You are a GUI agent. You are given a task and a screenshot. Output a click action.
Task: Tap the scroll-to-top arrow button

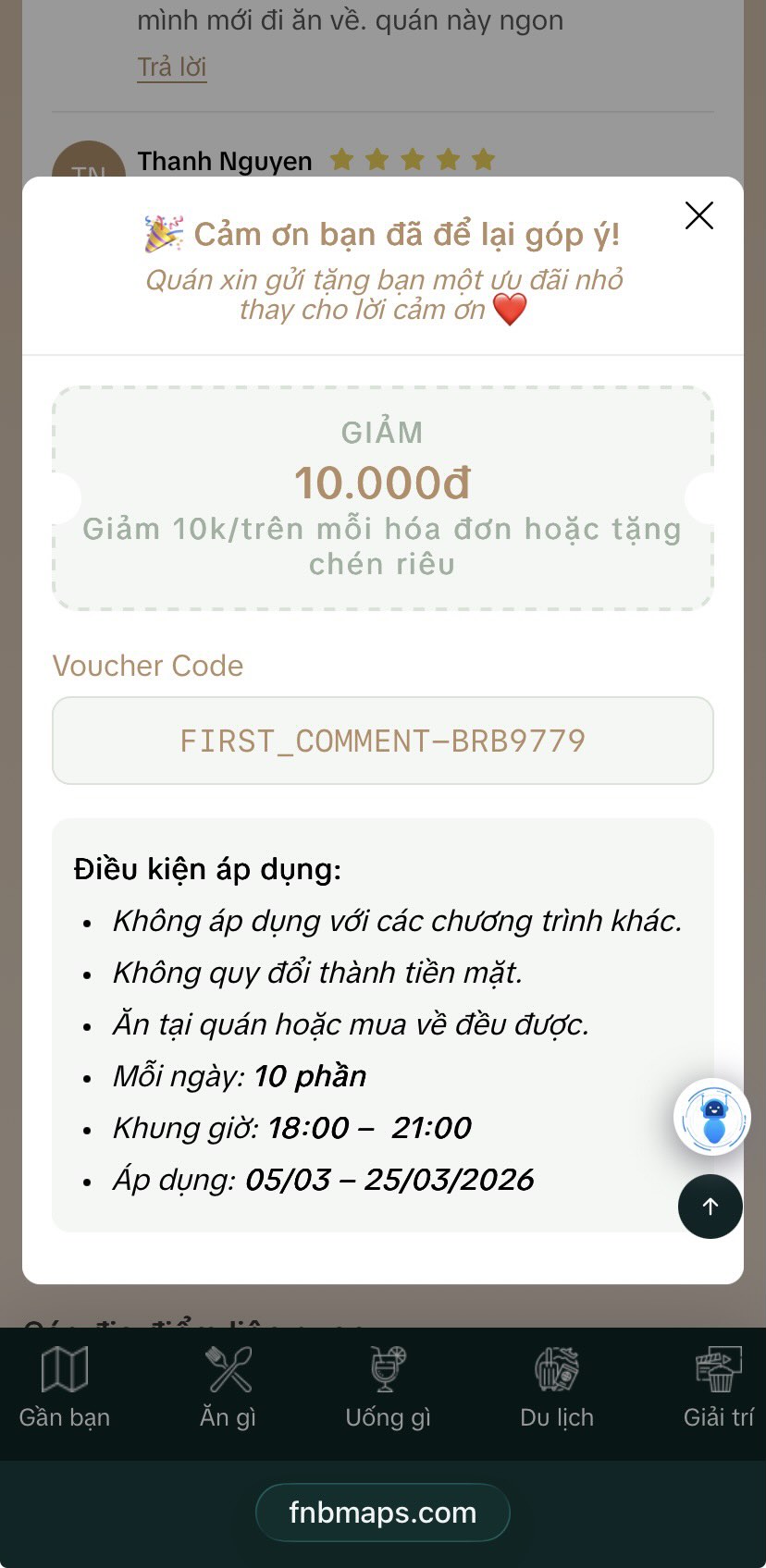pyautogui.click(x=710, y=1206)
